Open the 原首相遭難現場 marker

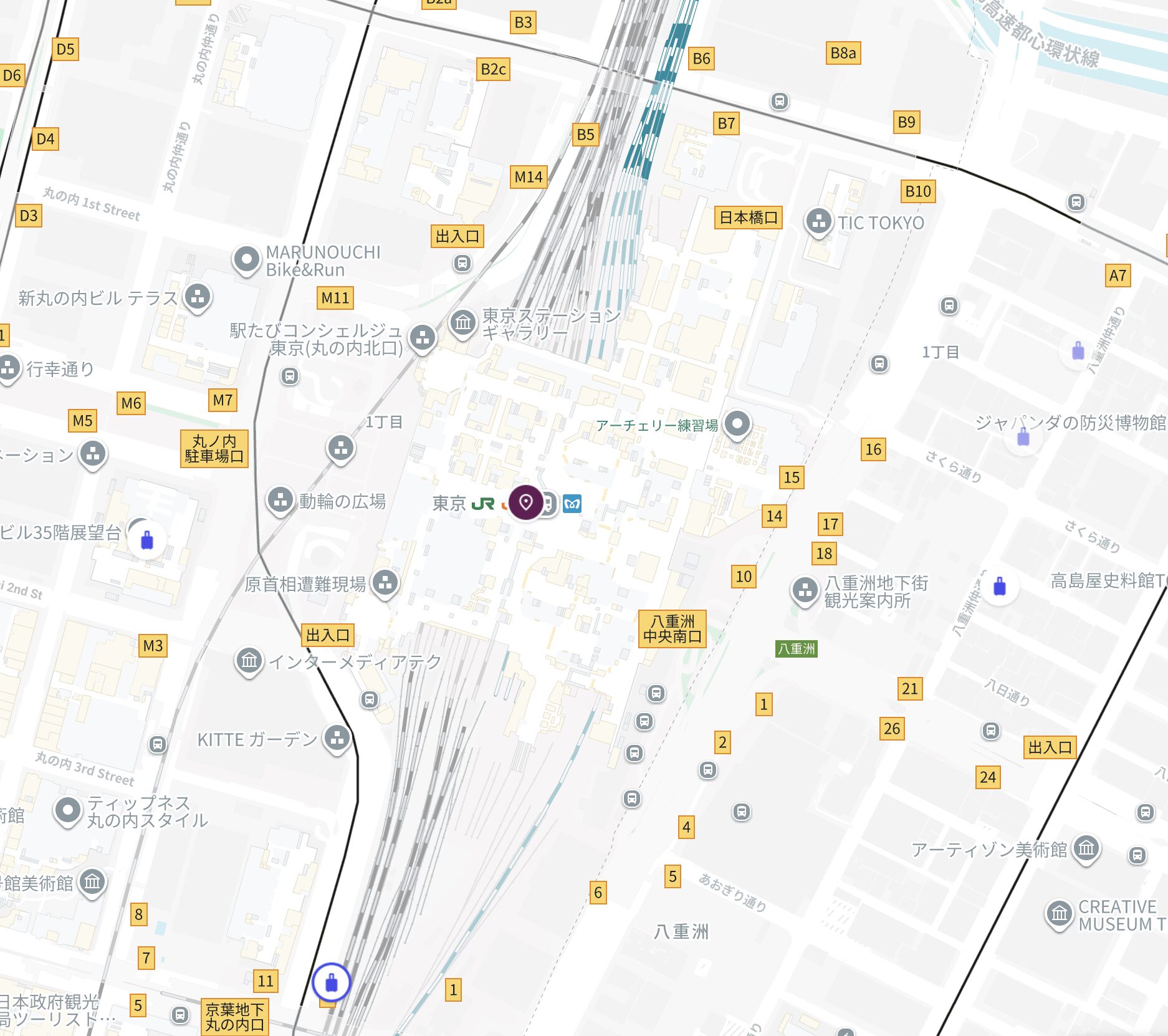tap(385, 582)
